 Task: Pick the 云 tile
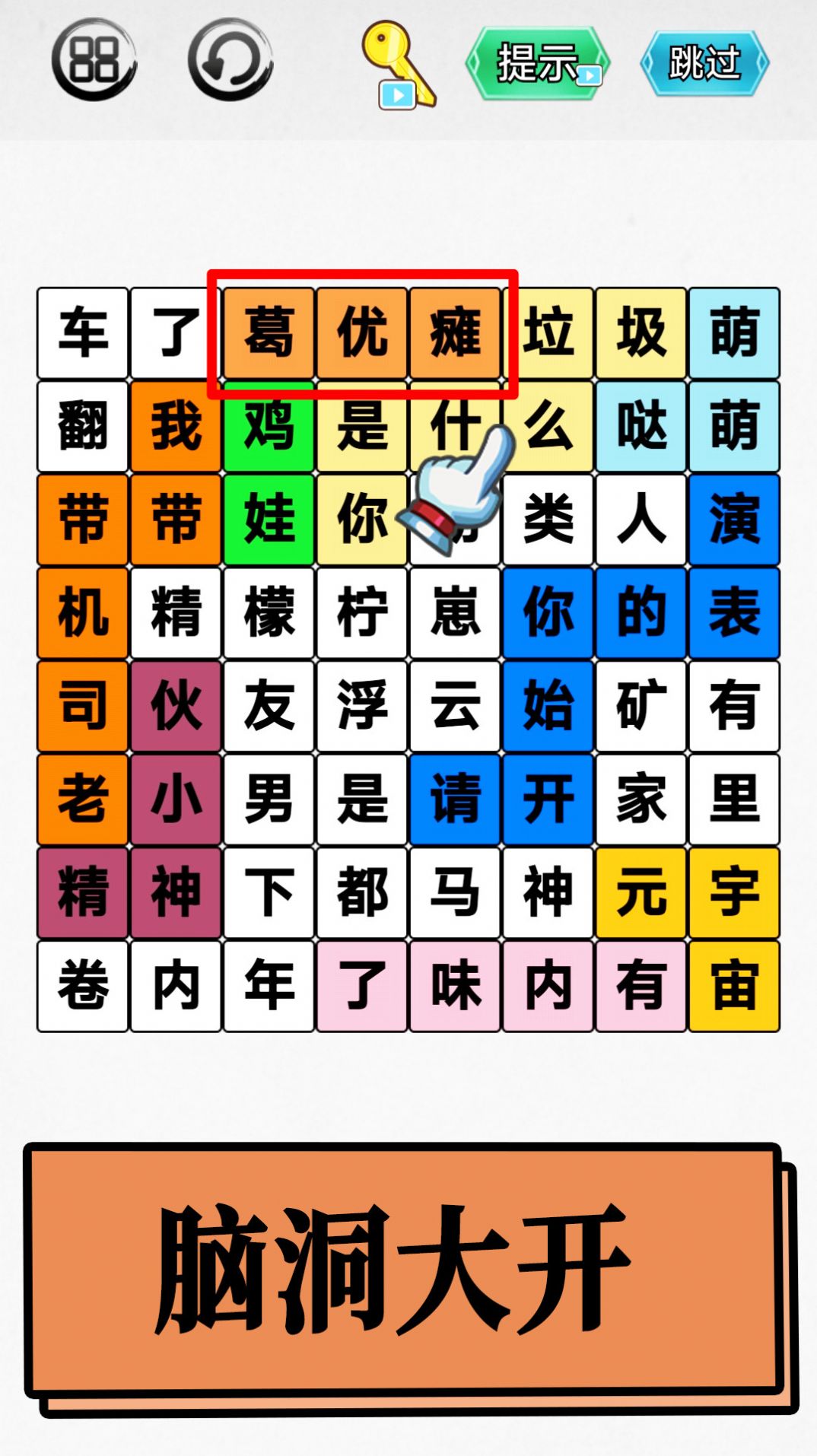click(x=455, y=706)
